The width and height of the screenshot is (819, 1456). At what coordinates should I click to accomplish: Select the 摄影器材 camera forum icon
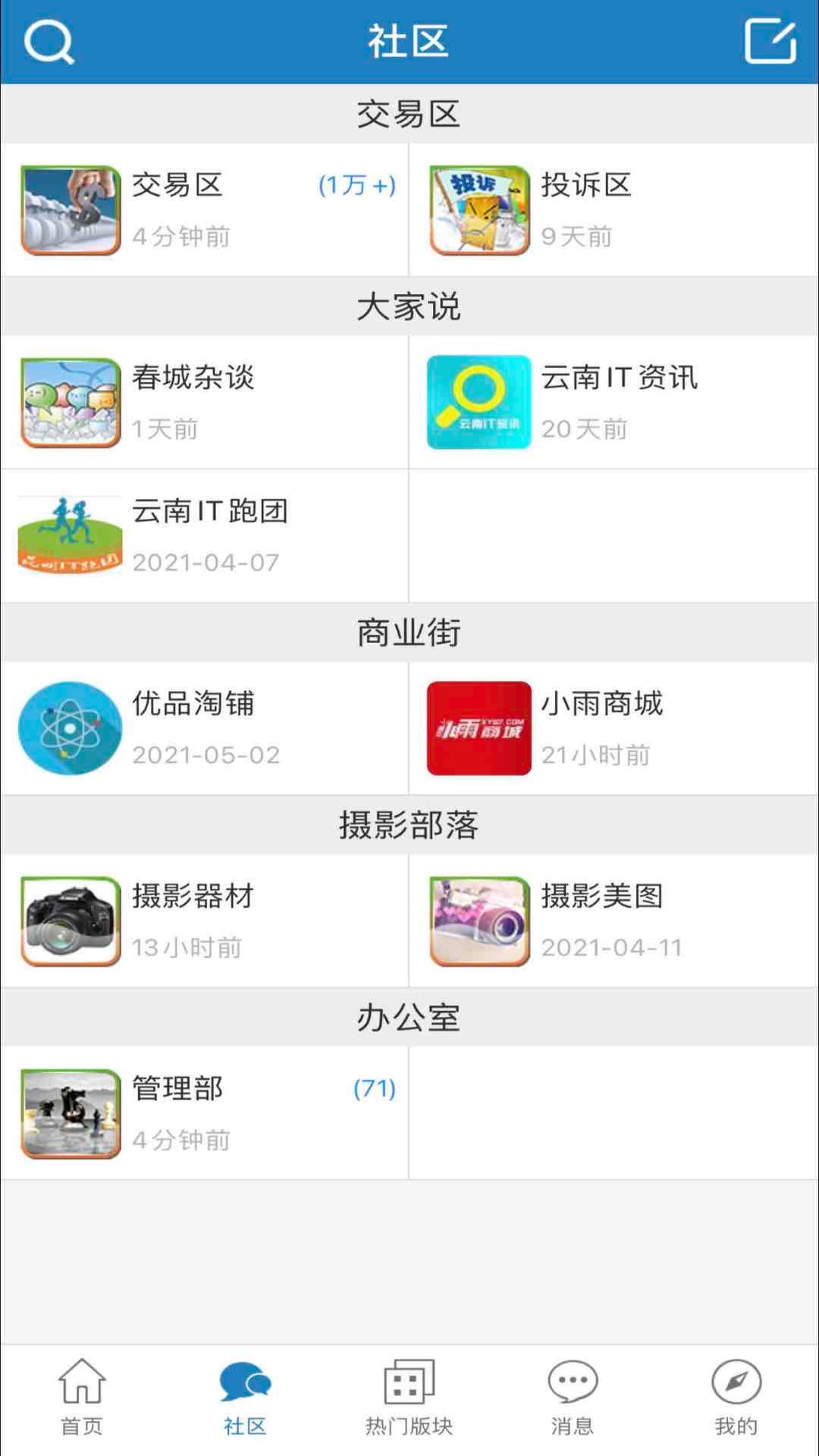[71, 920]
